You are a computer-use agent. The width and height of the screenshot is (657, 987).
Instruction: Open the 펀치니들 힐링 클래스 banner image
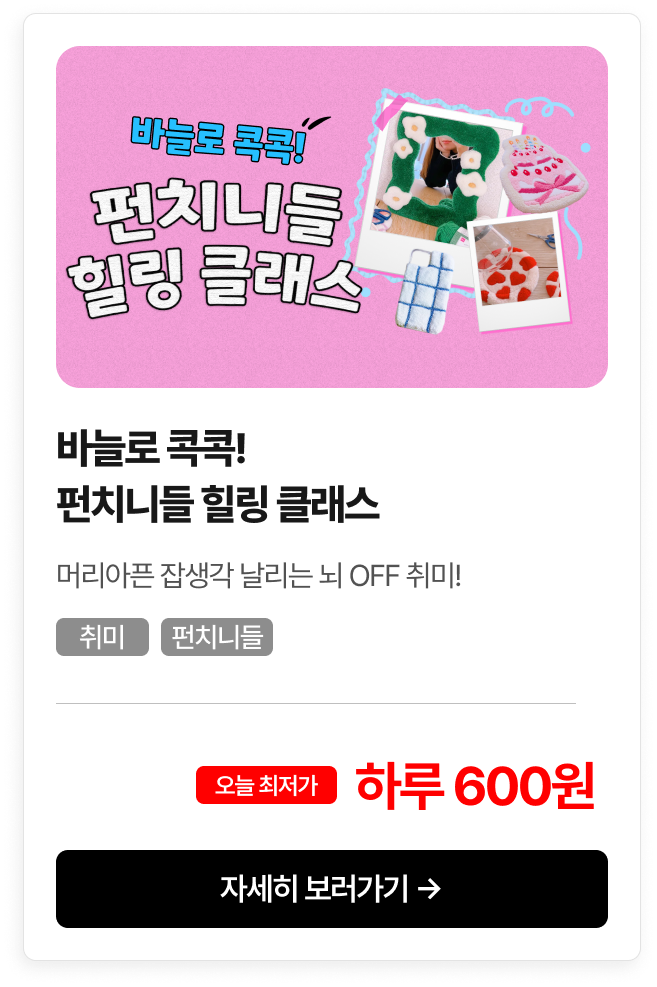(331, 217)
